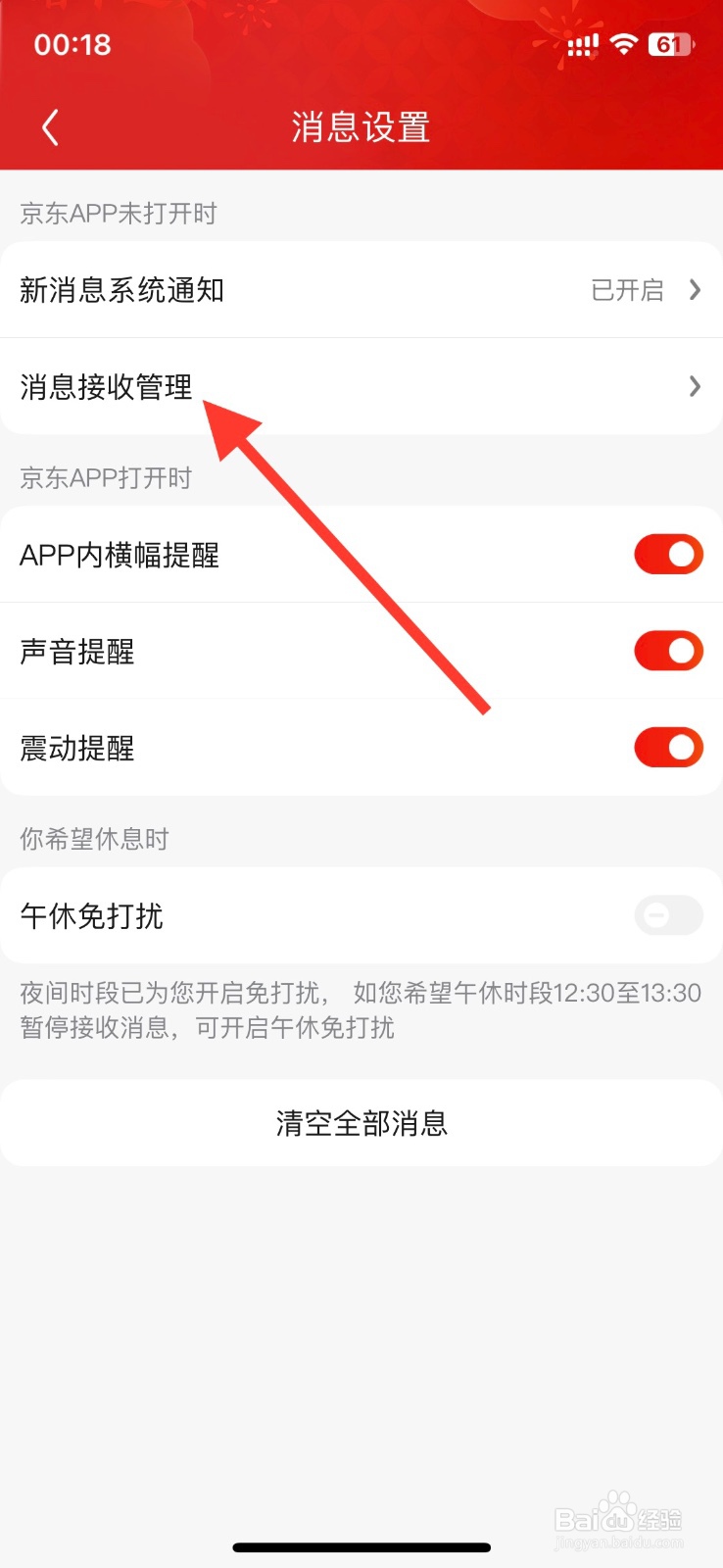The width and height of the screenshot is (723, 1568).
Task: Tap the cellular signal icon
Action: [581, 44]
